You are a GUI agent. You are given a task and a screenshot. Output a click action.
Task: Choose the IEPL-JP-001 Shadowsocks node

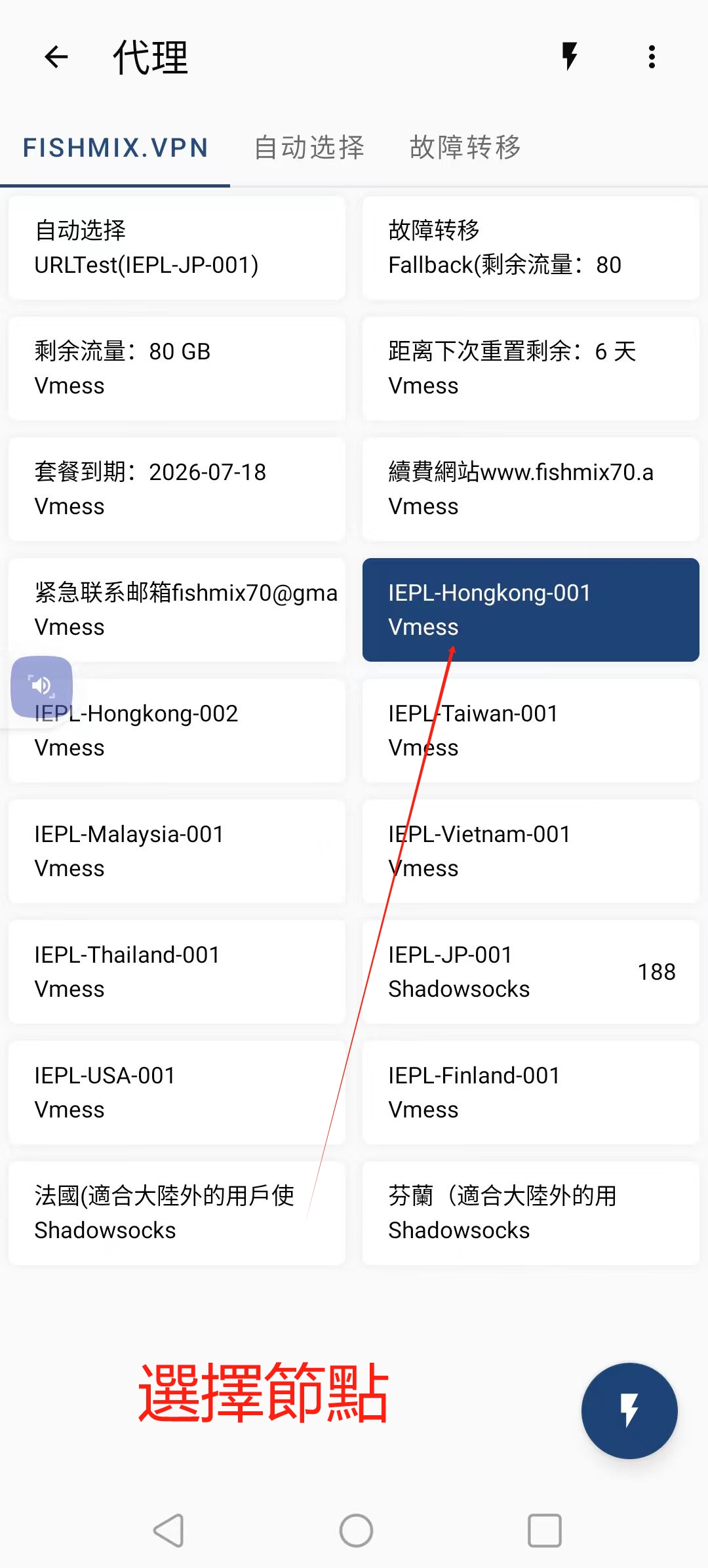(x=531, y=972)
